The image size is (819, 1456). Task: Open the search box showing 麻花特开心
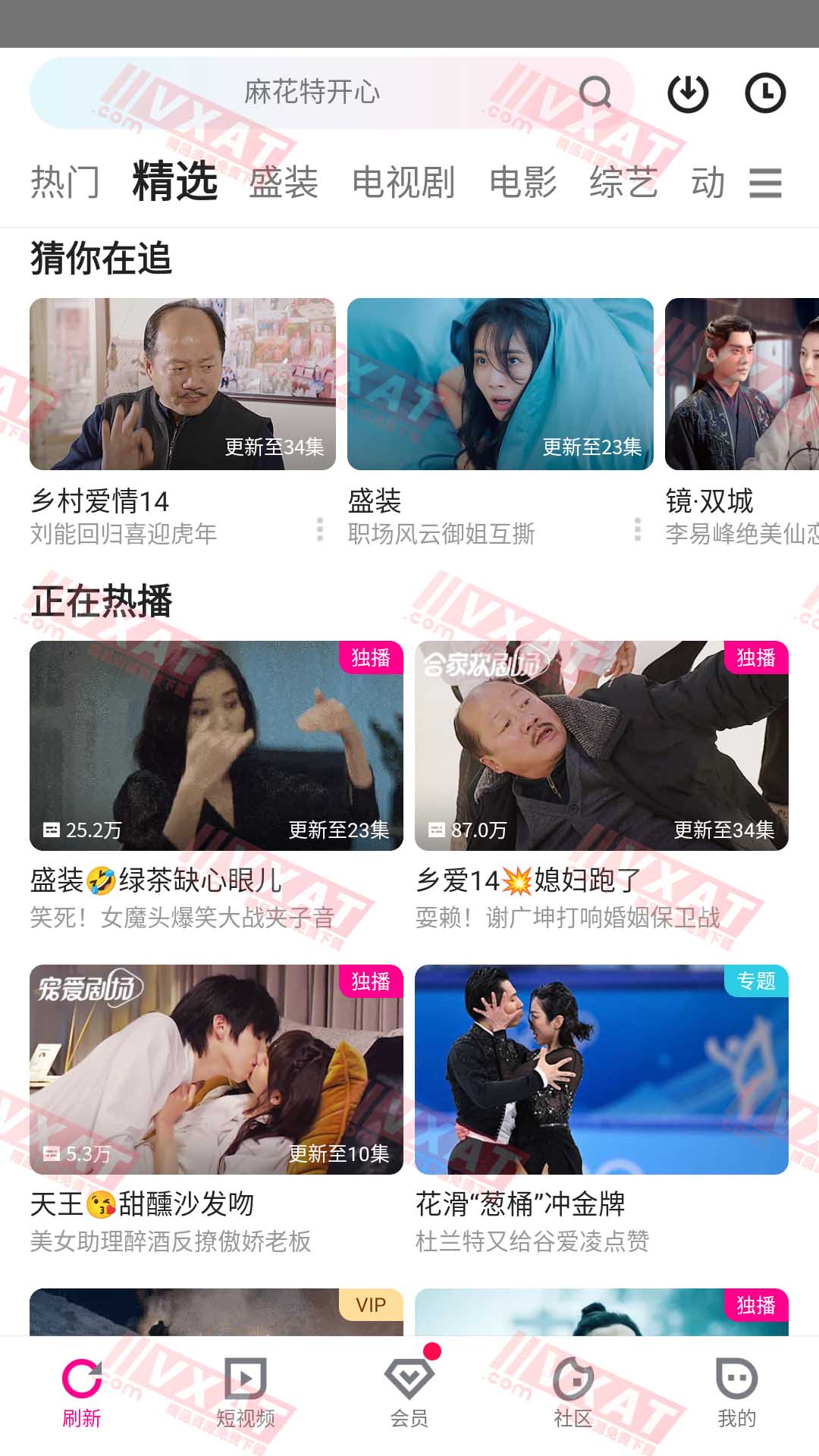(x=311, y=93)
